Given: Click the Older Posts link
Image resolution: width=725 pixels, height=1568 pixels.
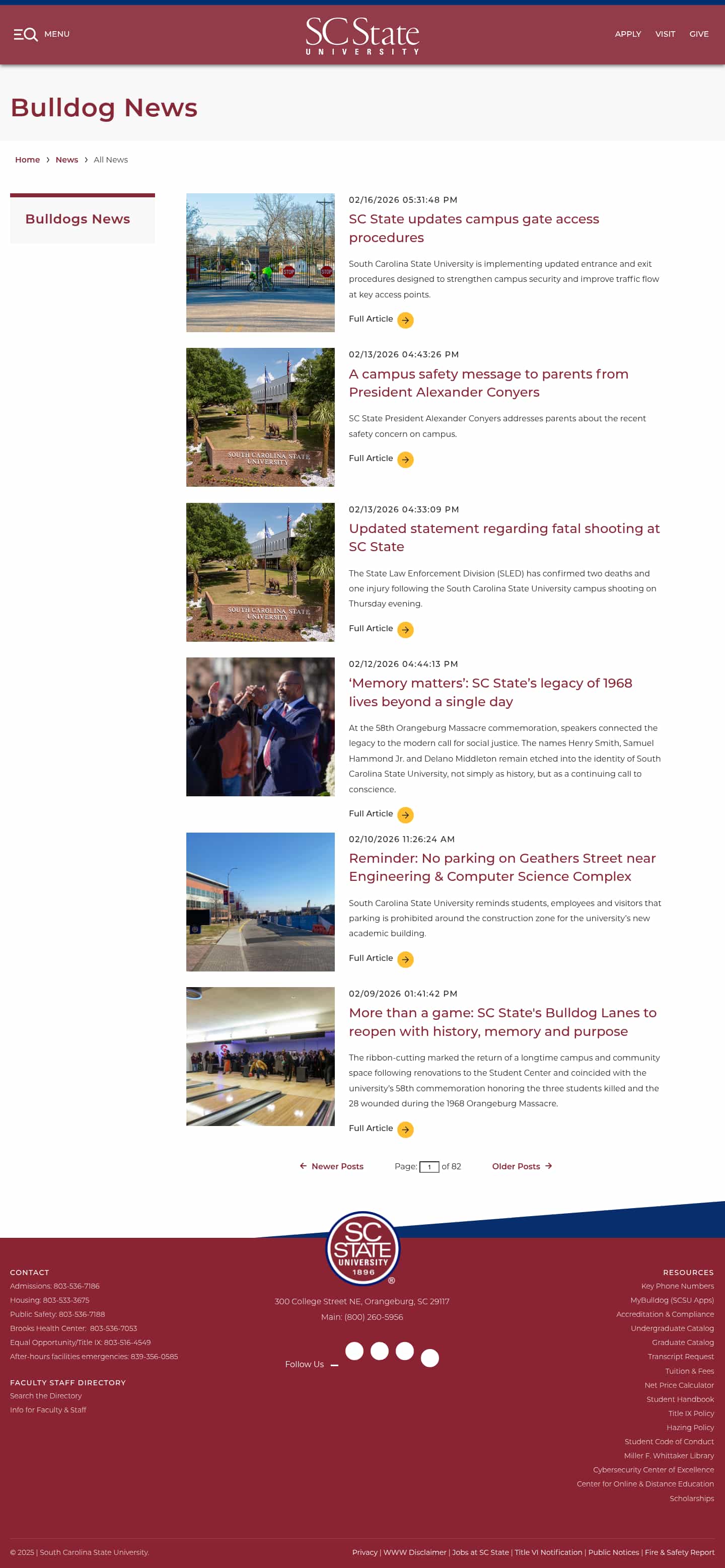Looking at the screenshot, I should click(x=516, y=1166).
